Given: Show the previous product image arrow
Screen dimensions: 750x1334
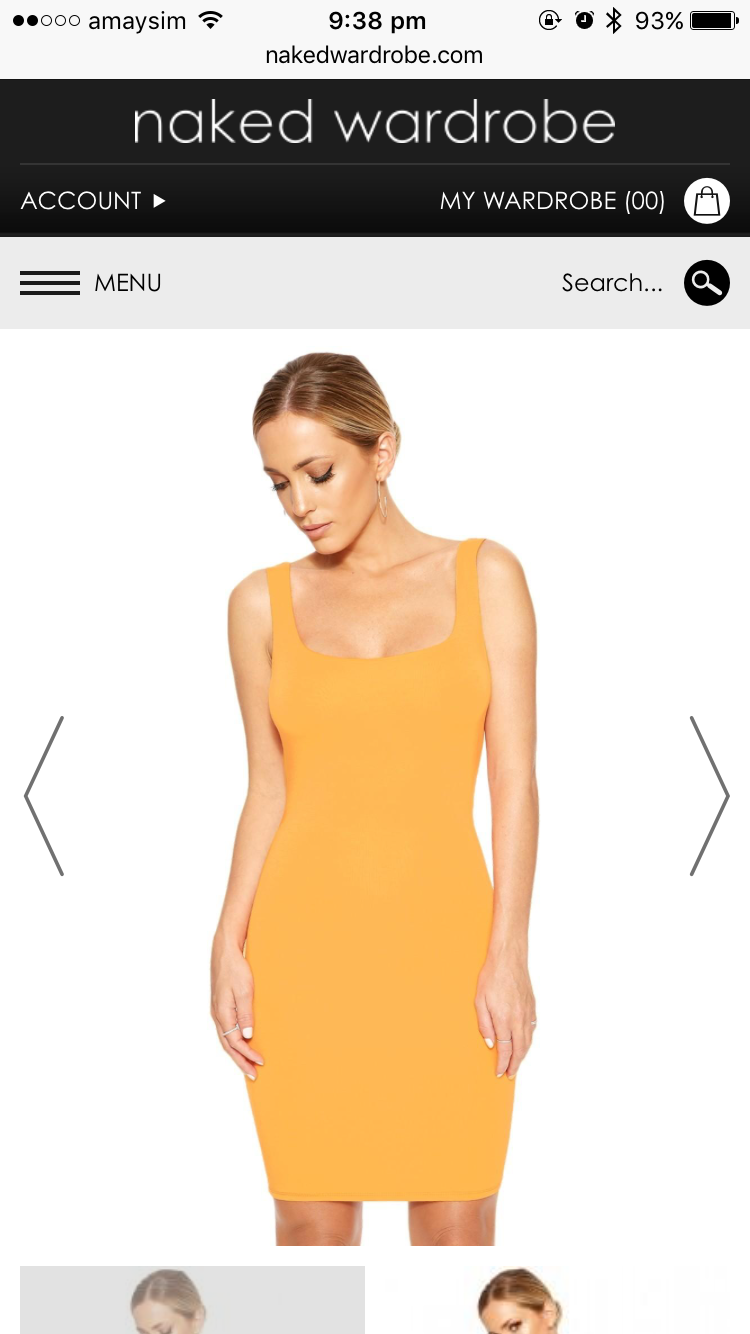Looking at the screenshot, I should pyautogui.click(x=44, y=796).
